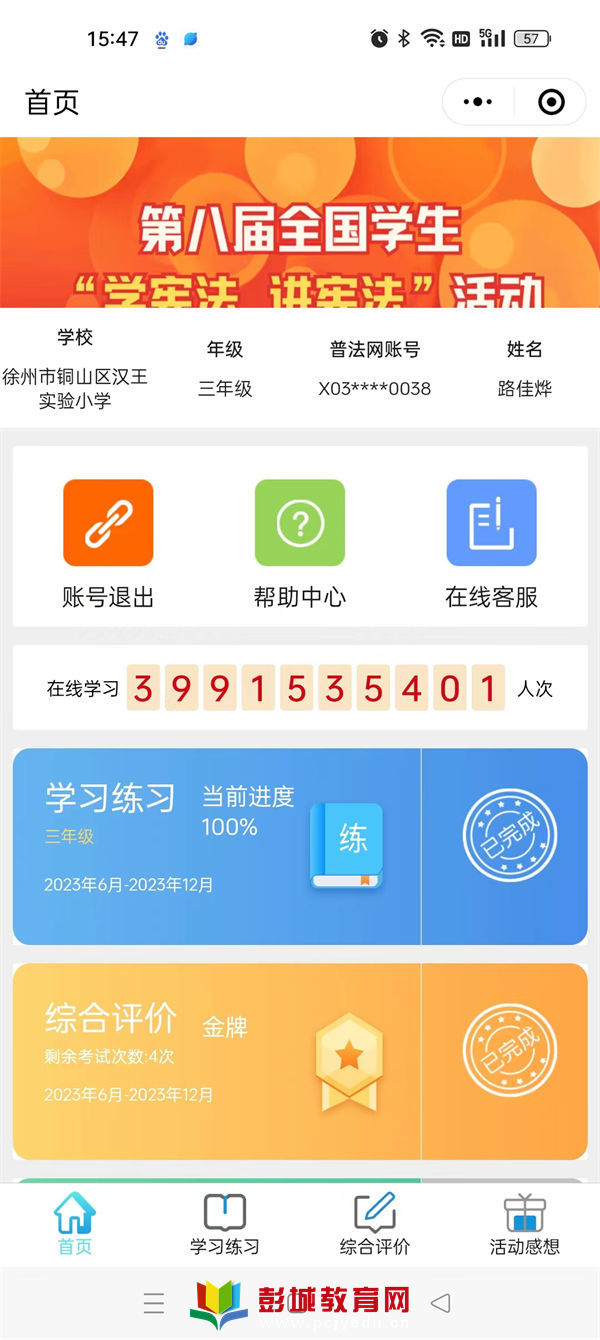The width and height of the screenshot is (600, 1340).
Task: Go to the 综合评价 bottom tab
Action: [375, 1224]
